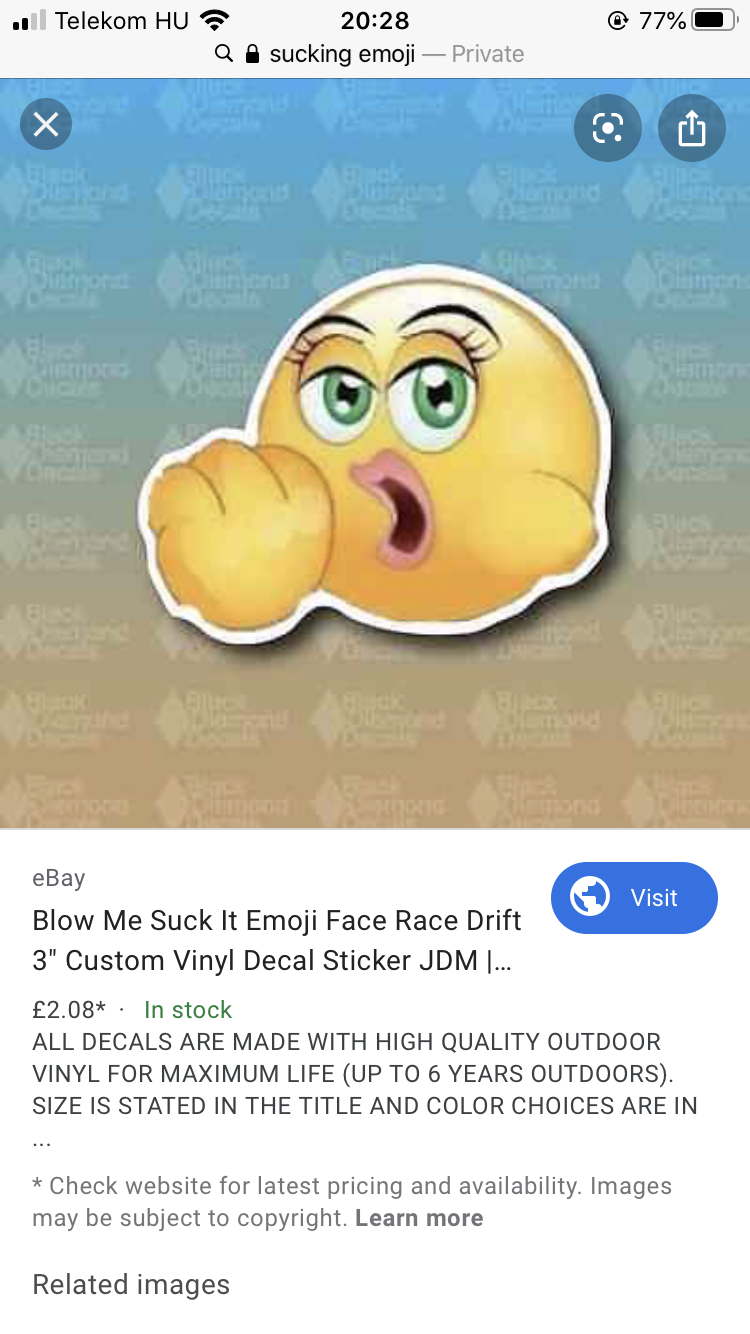Open the Learn more copyright link
Image resolution: width=750 pixels, height=1334 pixels.
[419, 1218]
